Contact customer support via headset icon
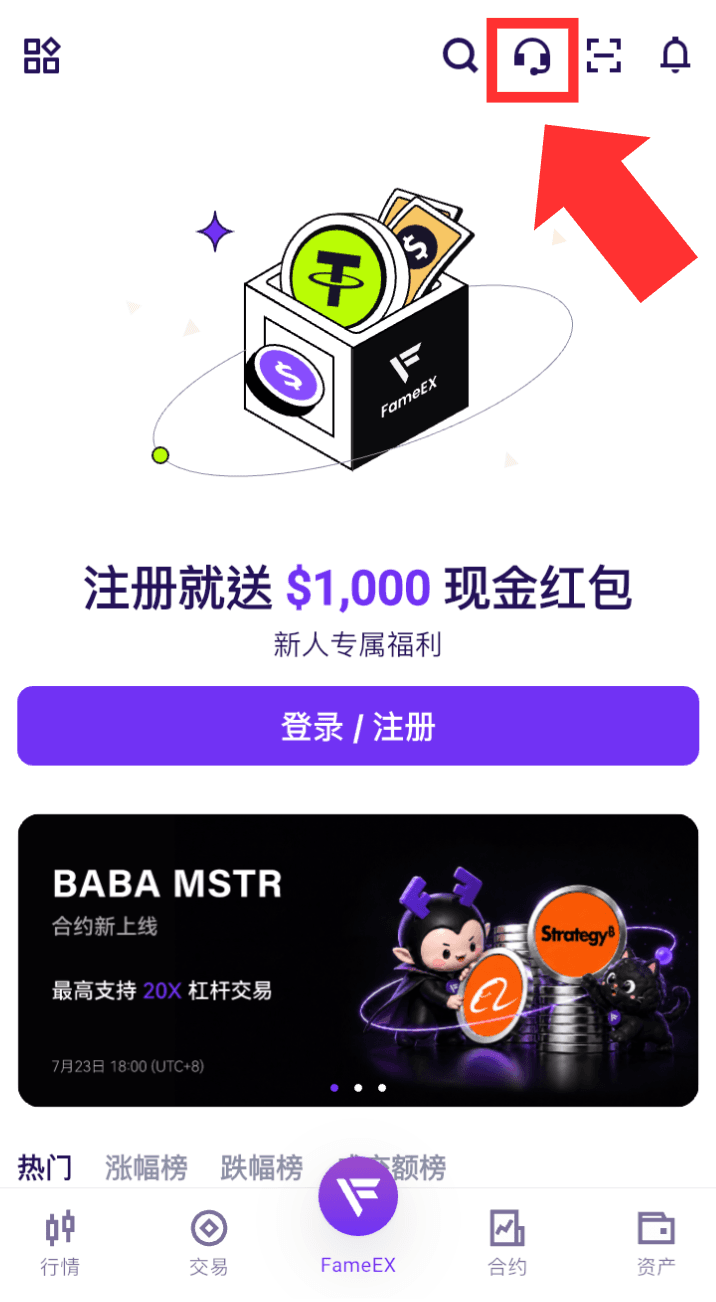716x1302 pixels. coord(532,56)
